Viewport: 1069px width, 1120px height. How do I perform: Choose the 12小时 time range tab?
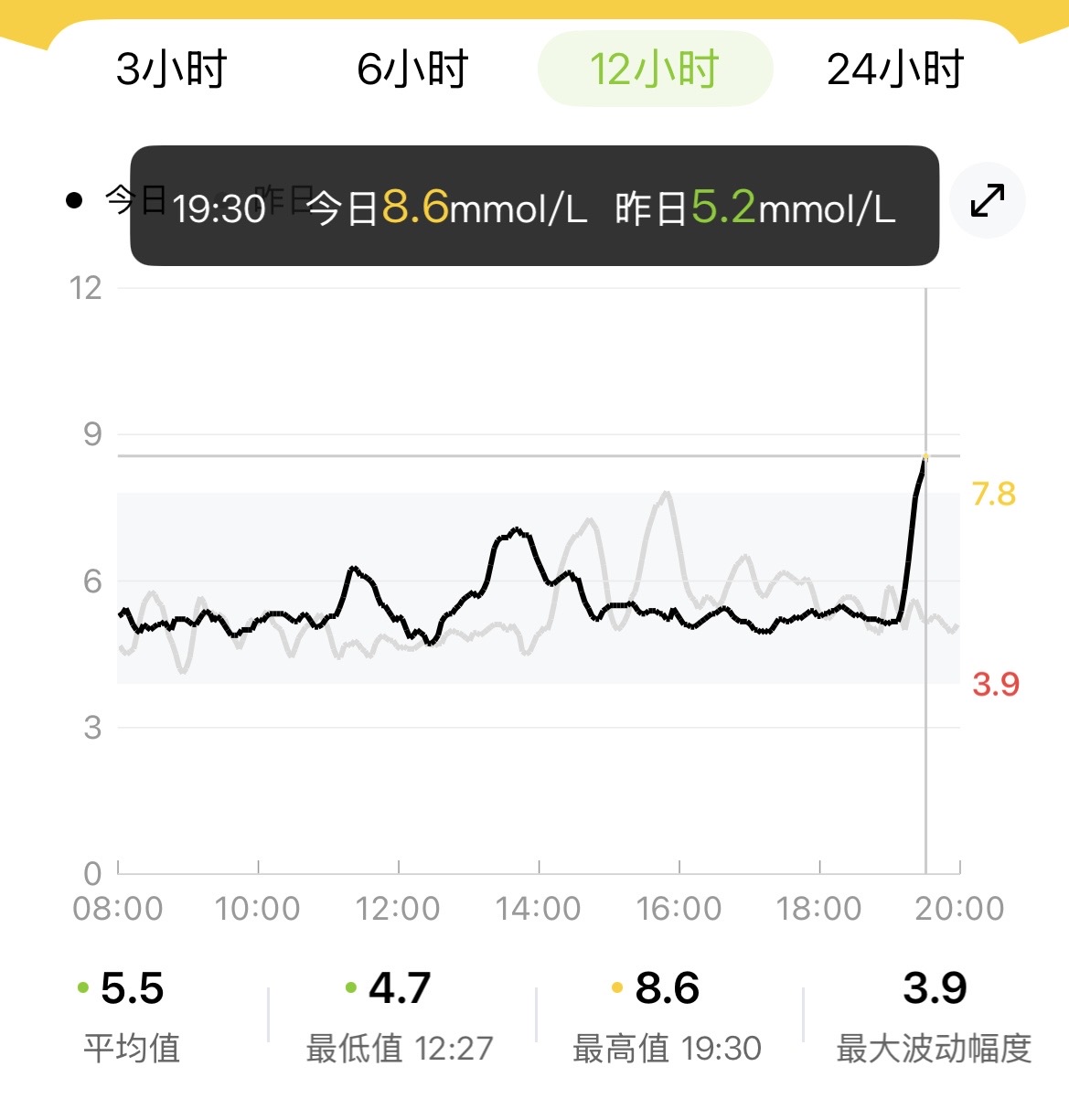click(x=655, y=69)
